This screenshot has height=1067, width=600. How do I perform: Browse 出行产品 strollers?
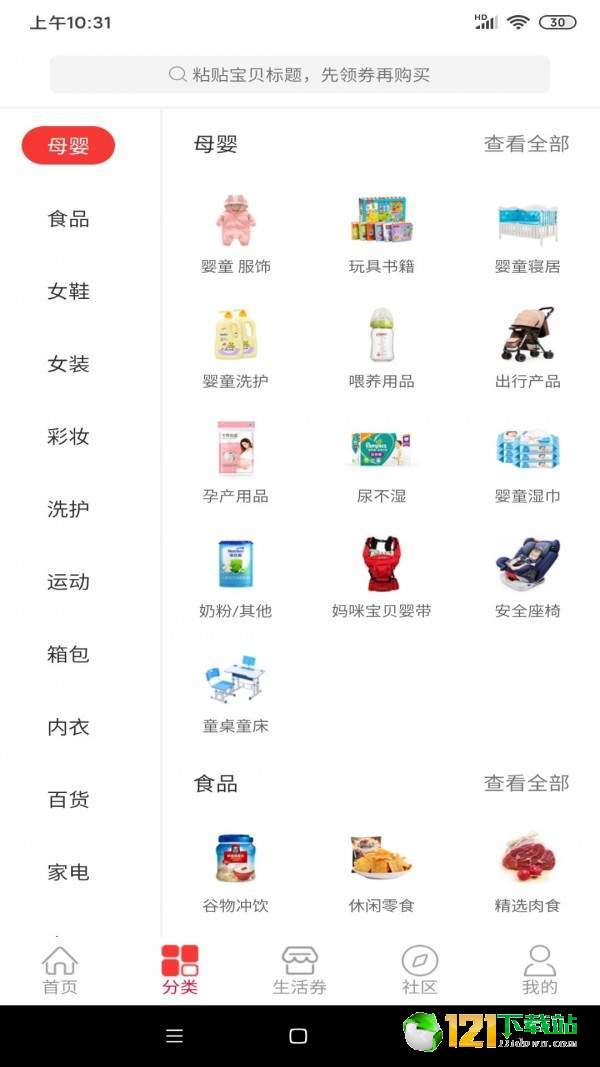pos(527,348)
